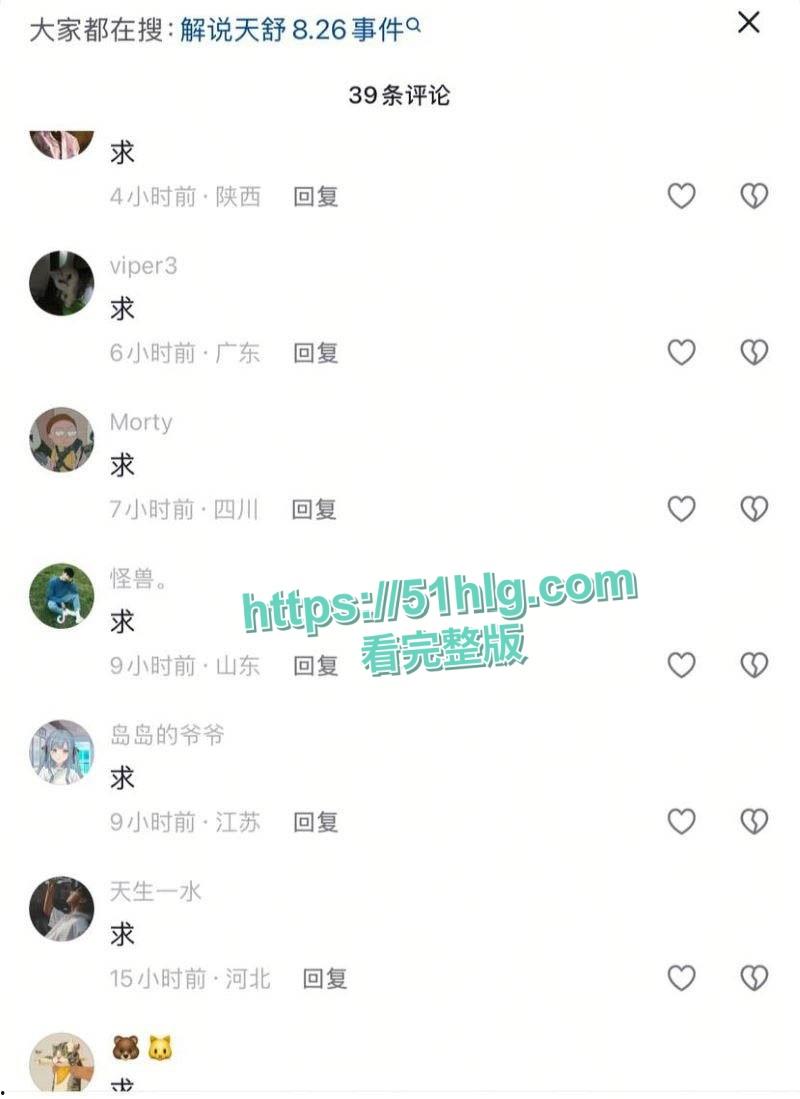Like Morty's comment
The image size is (800, 1099).
(681, 509)
